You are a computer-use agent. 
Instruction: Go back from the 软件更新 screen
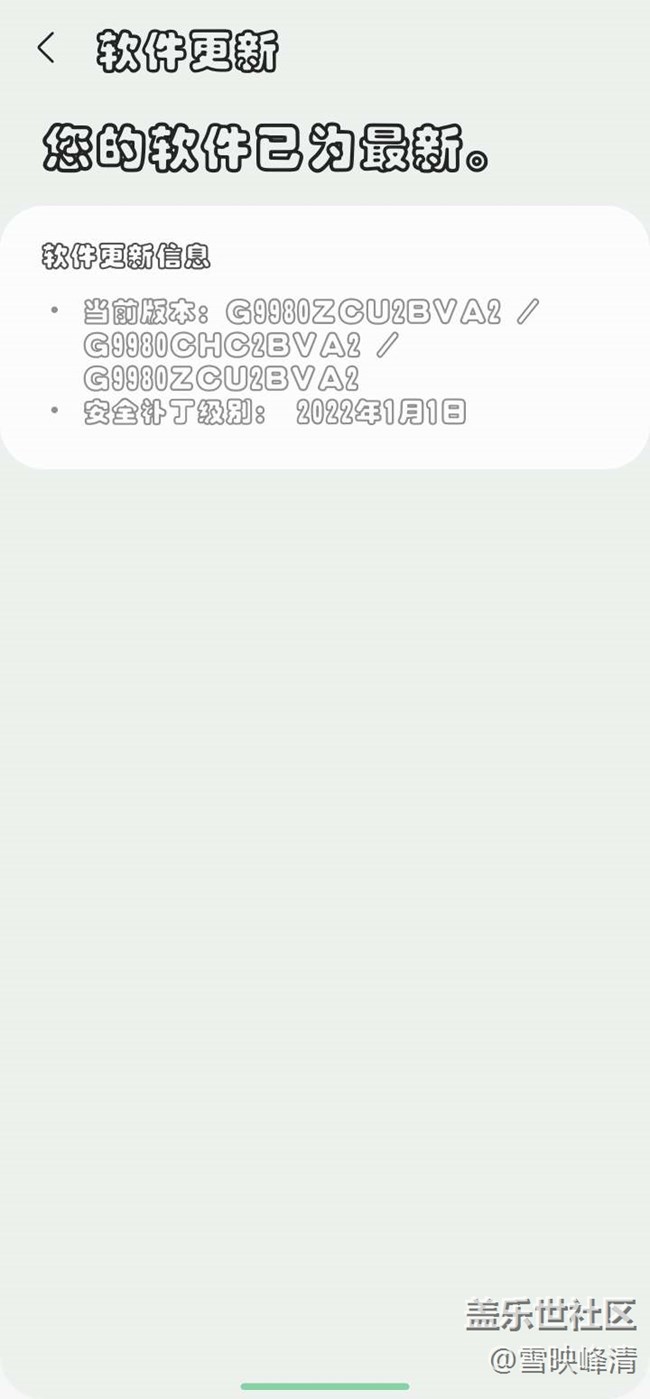point(46,49)
